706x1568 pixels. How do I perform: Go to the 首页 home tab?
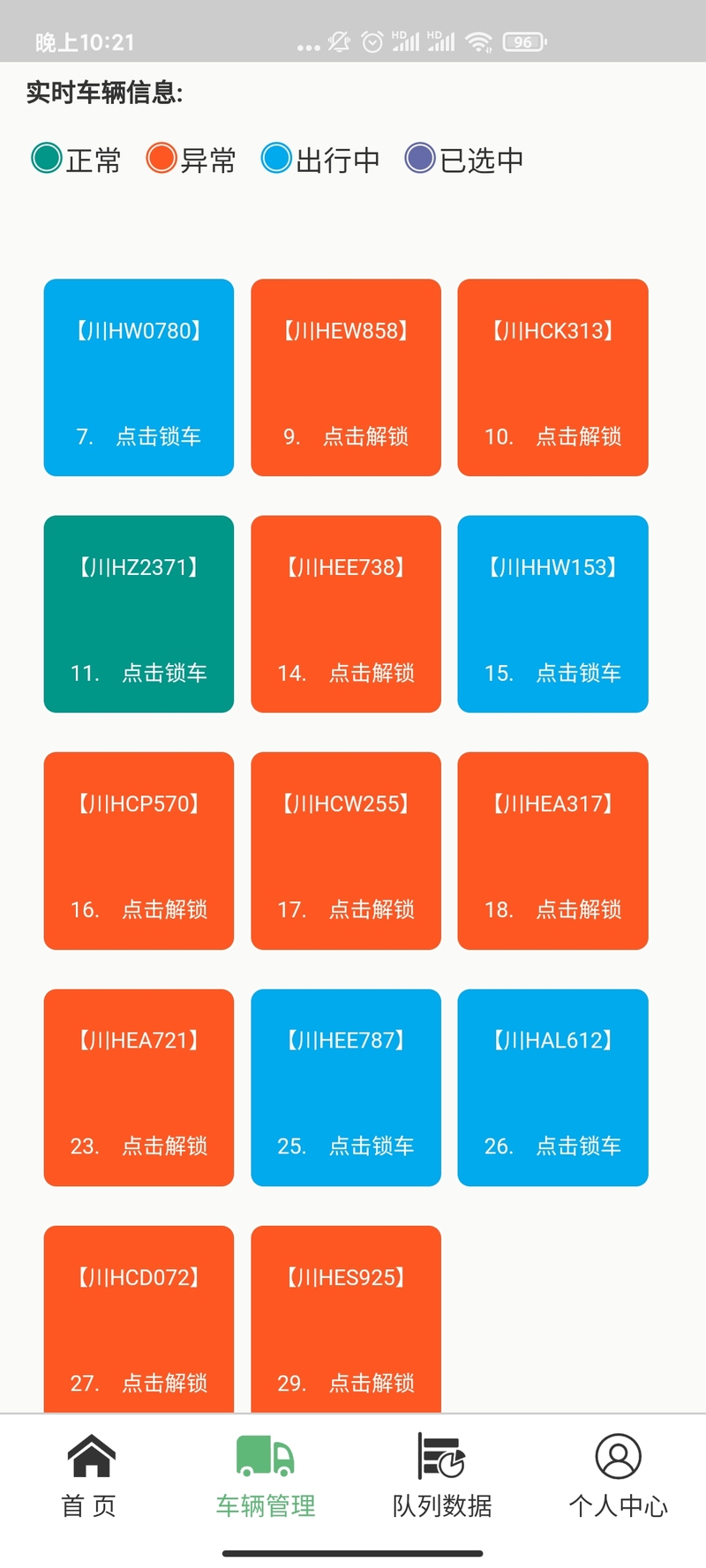pyautogui.click(x=89, y=1475)
